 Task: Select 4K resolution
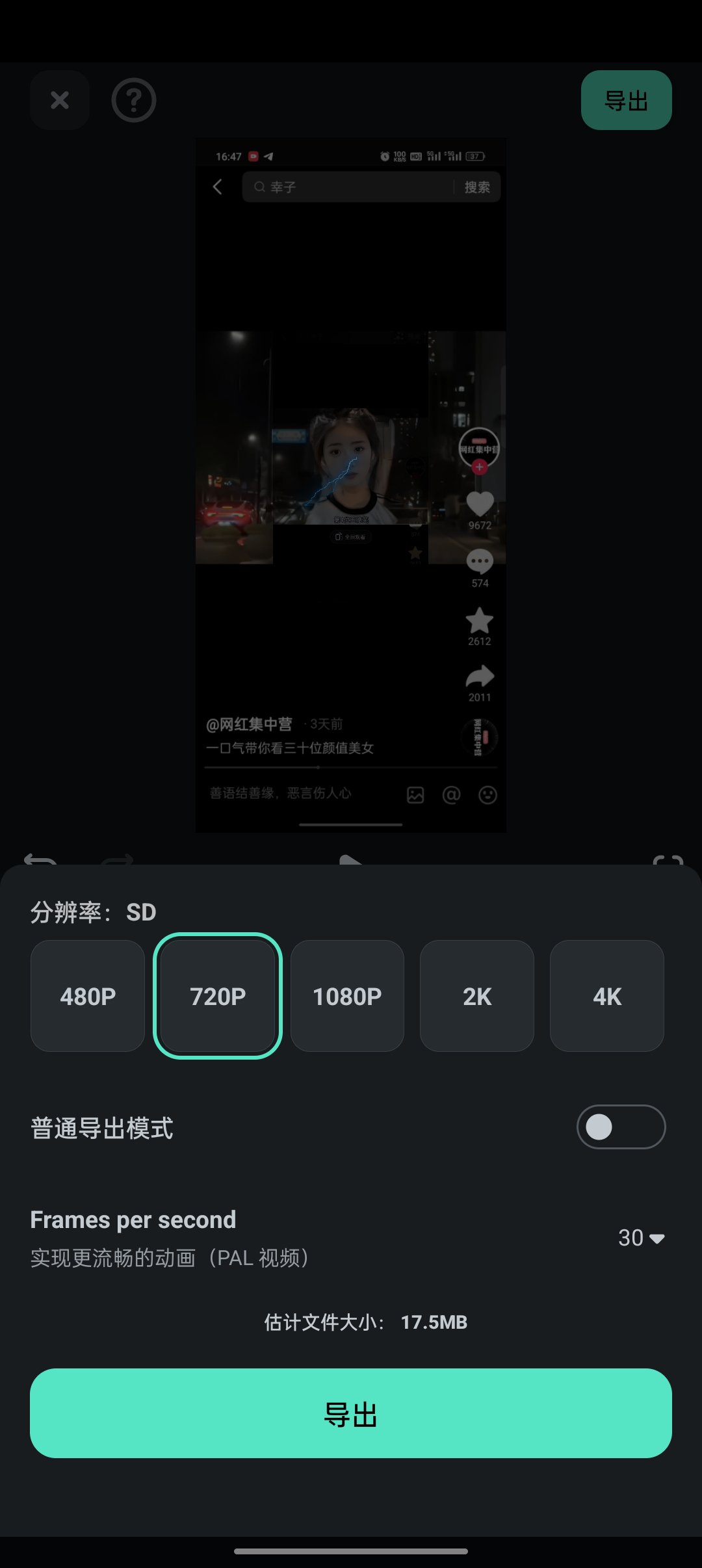[x=606, y=995]
